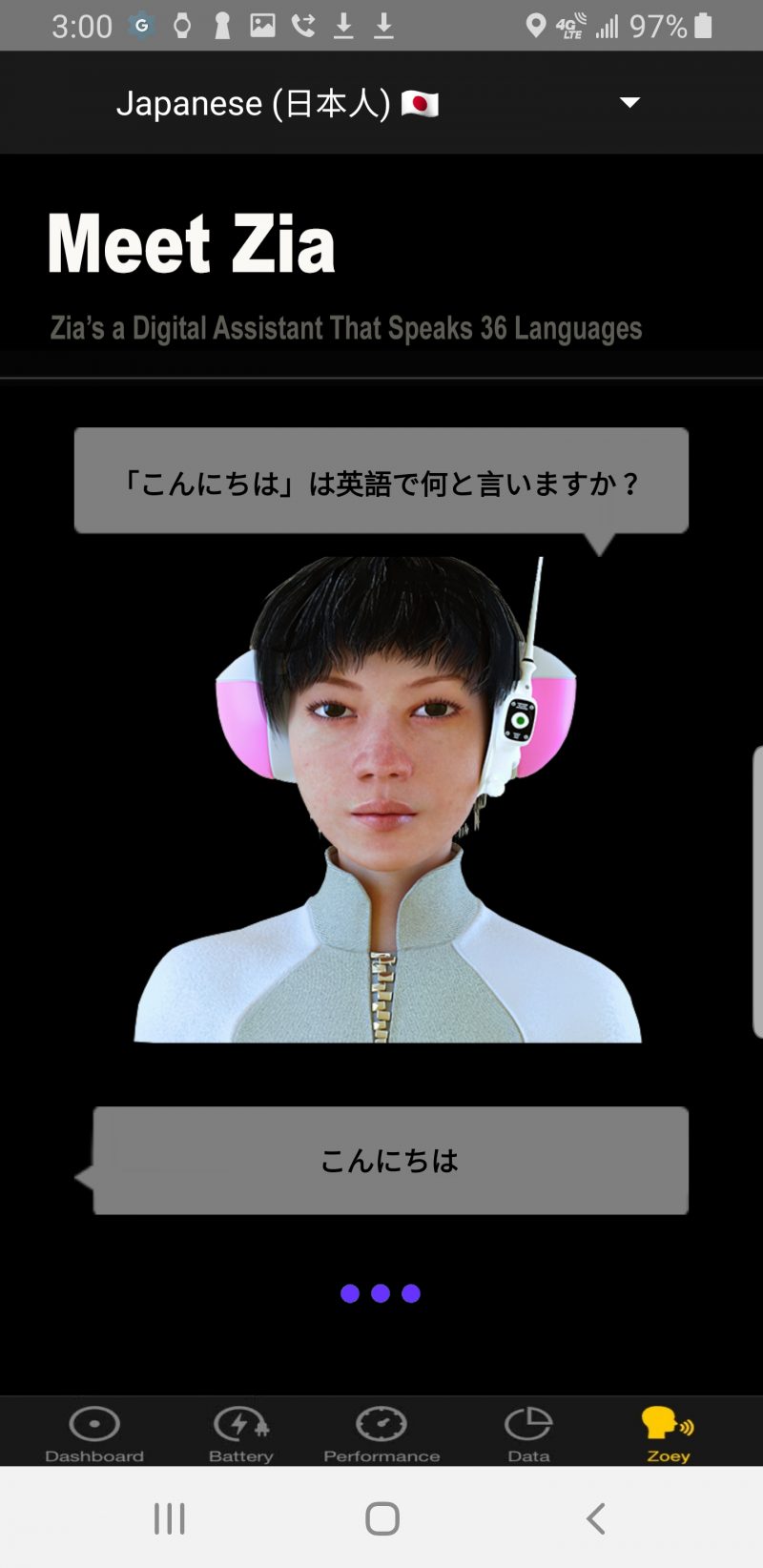Screen dimensions: 763x1568
Task: Go to the Data tab
Action: [x=528, y=1433]
